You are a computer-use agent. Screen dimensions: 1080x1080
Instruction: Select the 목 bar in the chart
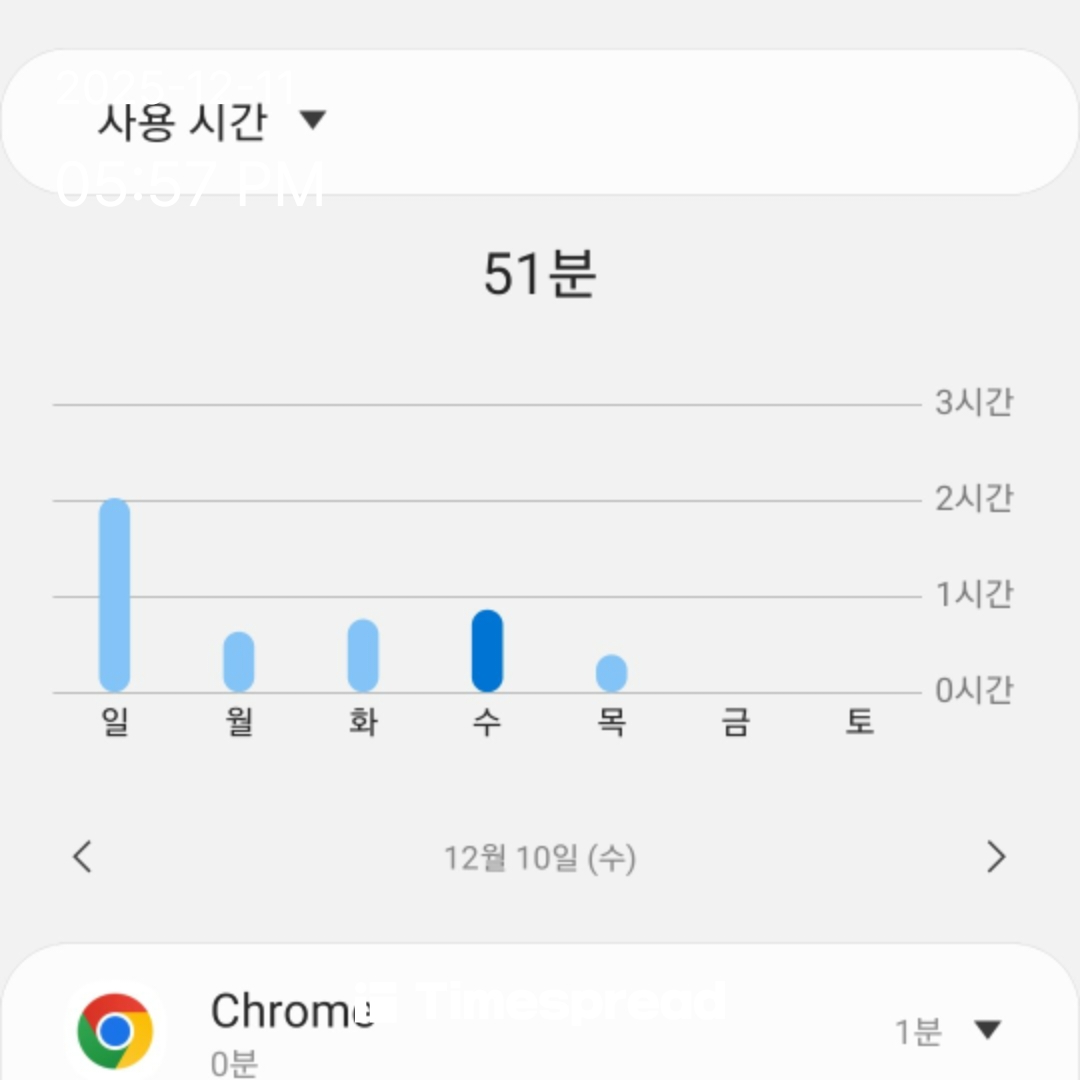pyautogui.click(x=611, y=673)
